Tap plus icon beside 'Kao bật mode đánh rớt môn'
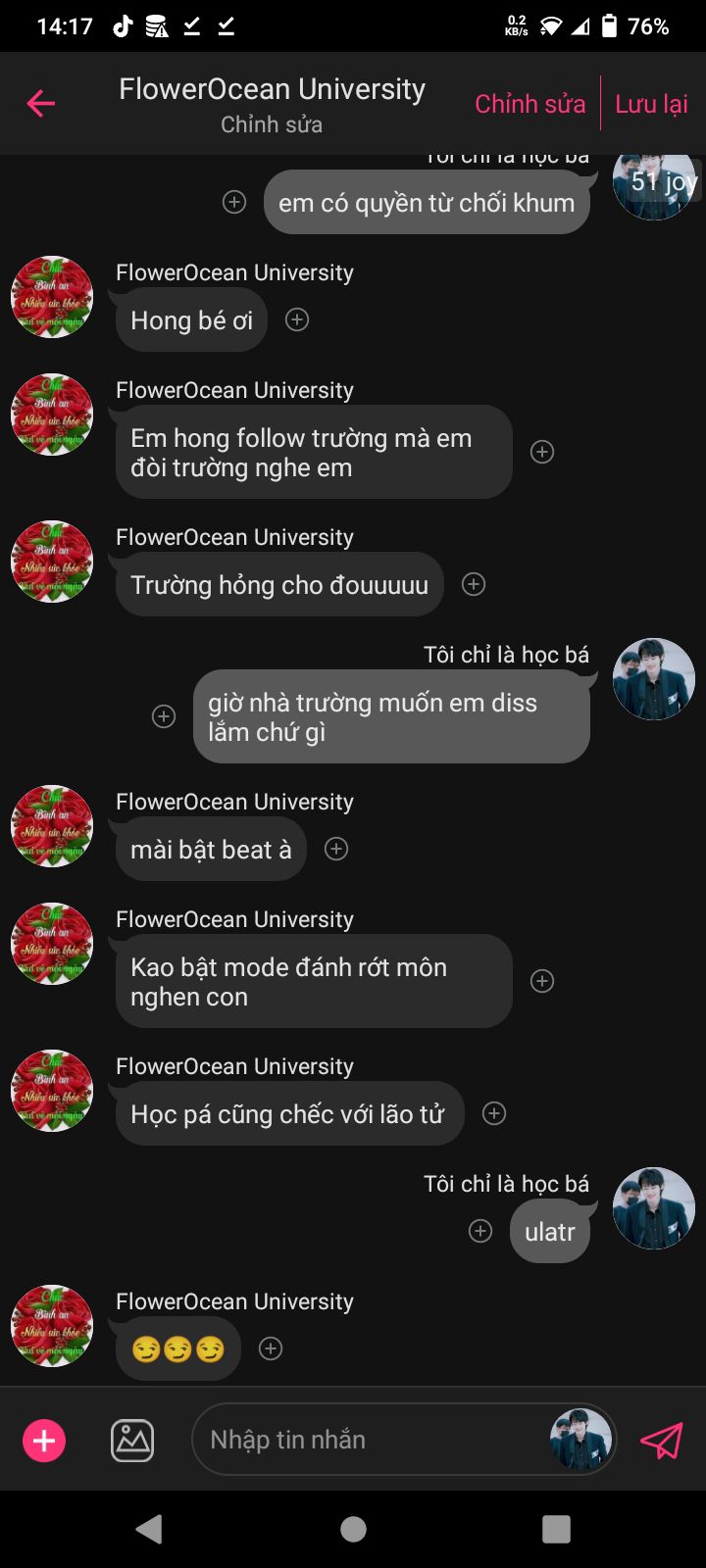 coord(542,981)
